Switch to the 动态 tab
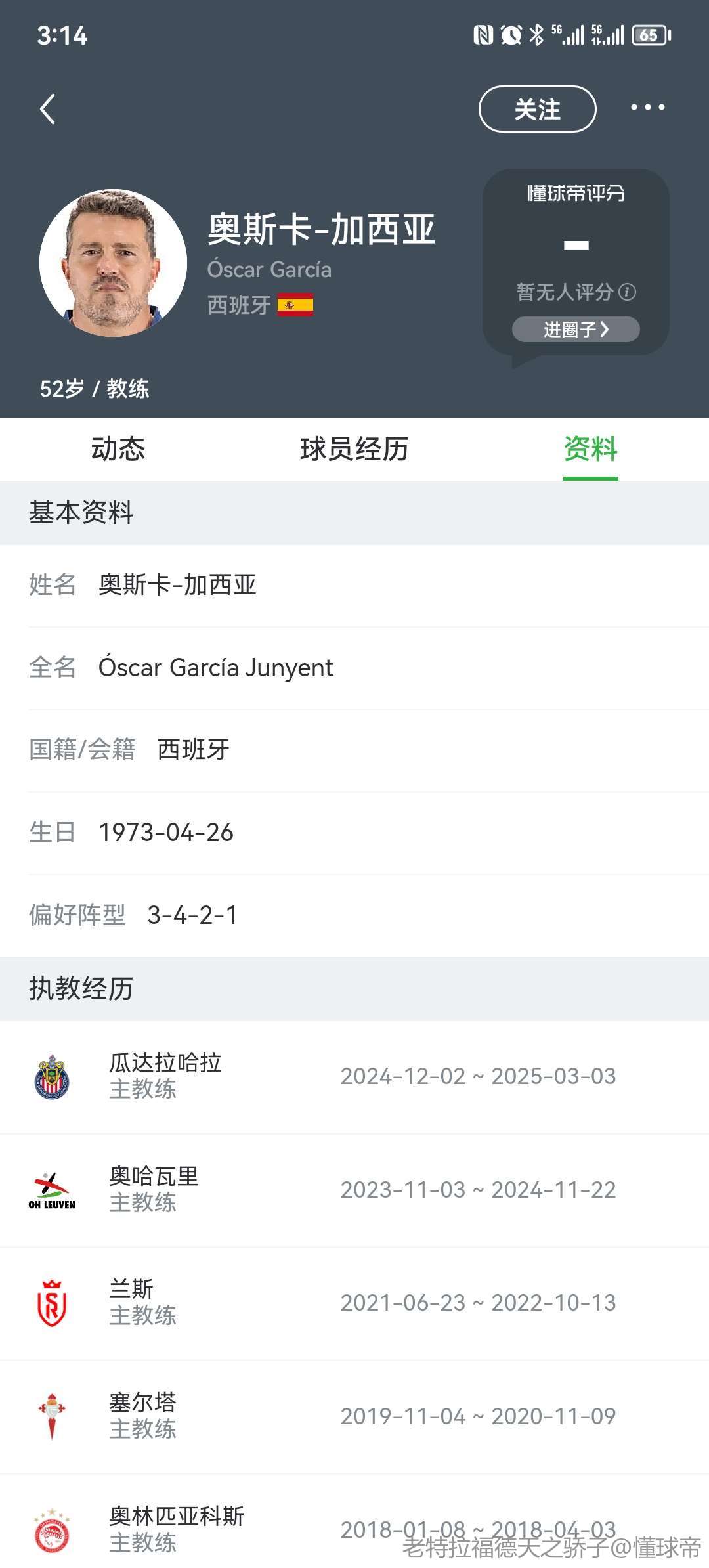The width and height of the screenshot is (709, 1568). coord(118,449)
